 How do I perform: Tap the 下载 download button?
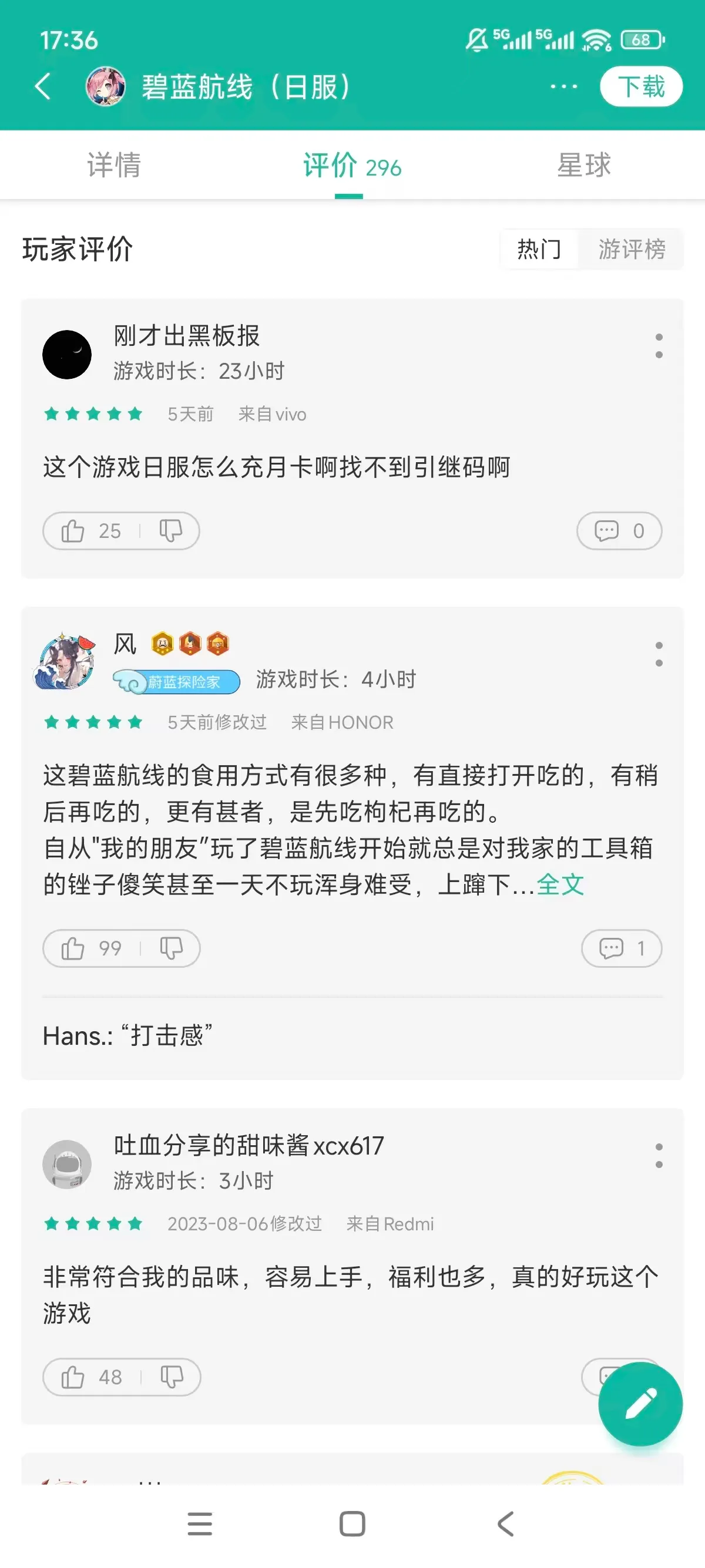pos(640,86)
